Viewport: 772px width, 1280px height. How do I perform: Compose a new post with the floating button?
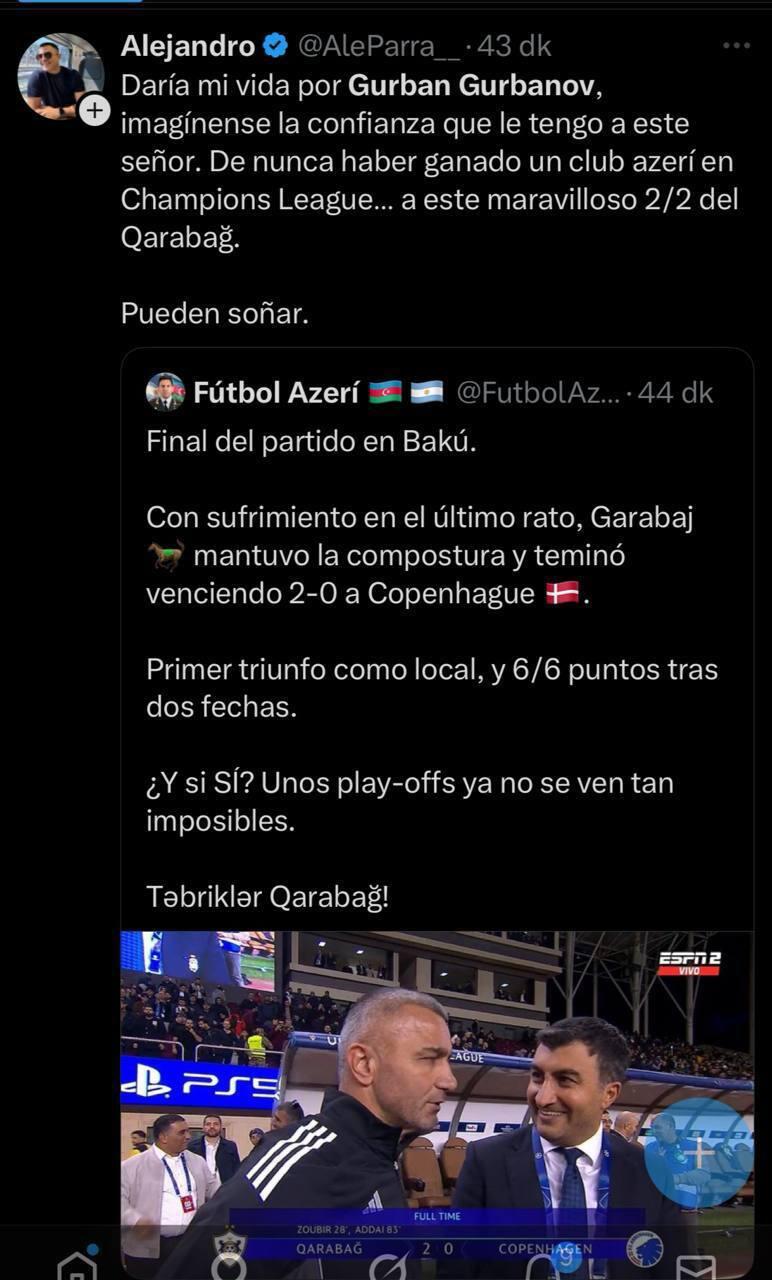(698, 1153)
